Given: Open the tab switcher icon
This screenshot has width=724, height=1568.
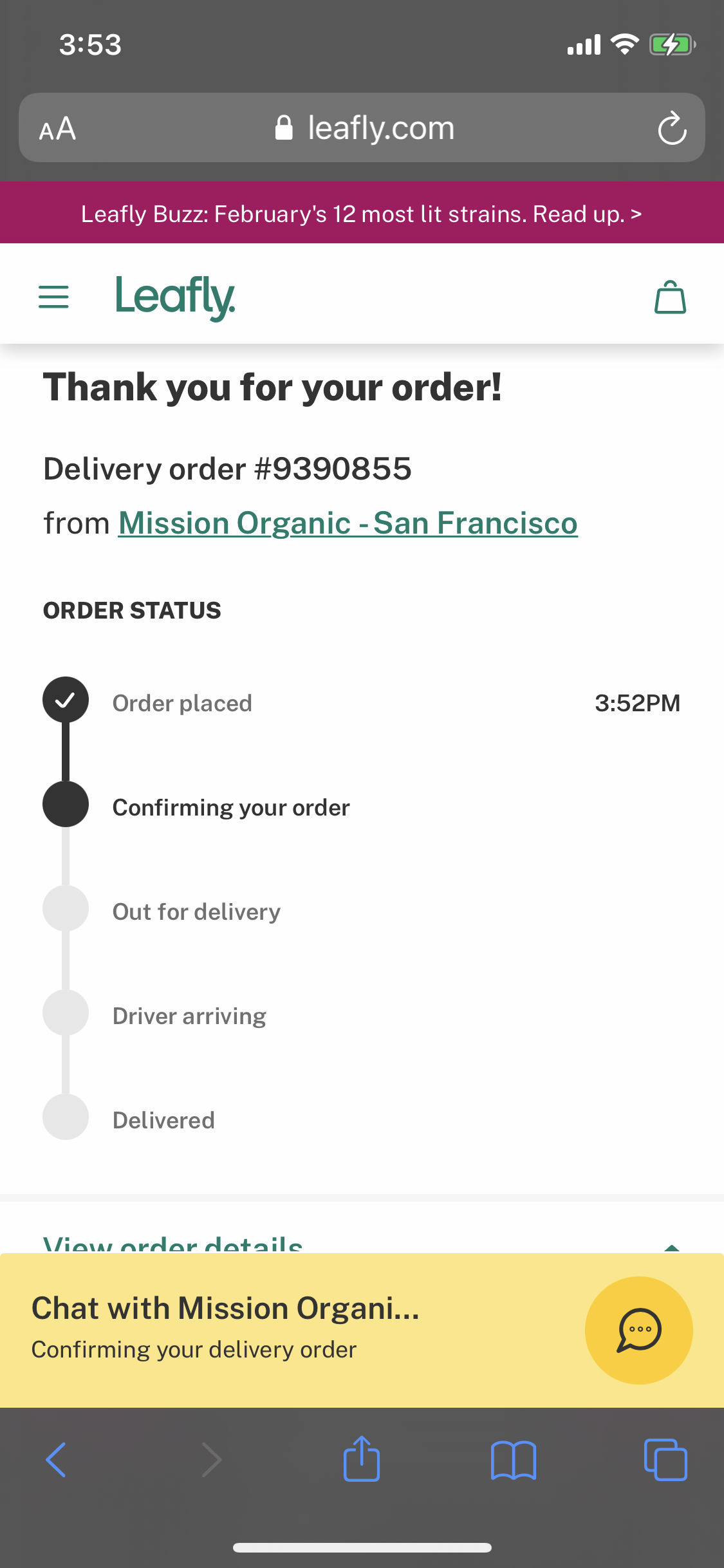Looking at the screenshot, I should point(667,1459).
